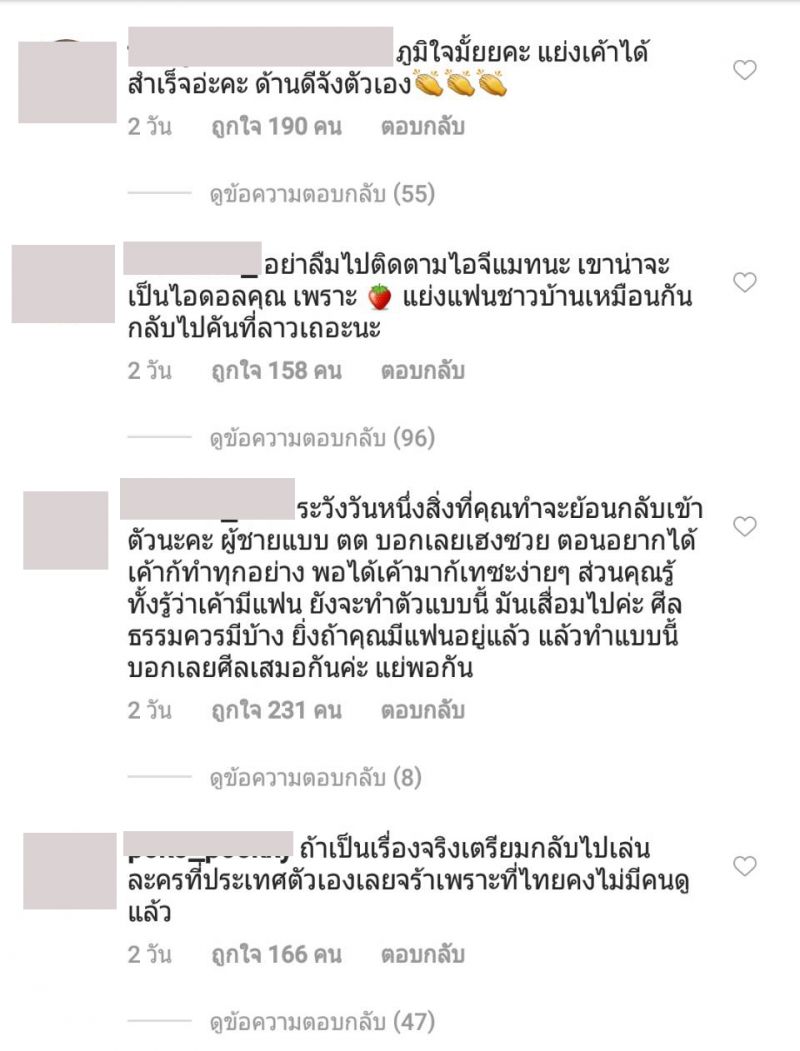Expand the 8 replies (ดูข้อความตอบกลับ)
This screenshot has width=800, height=1051.
point(316,777)
